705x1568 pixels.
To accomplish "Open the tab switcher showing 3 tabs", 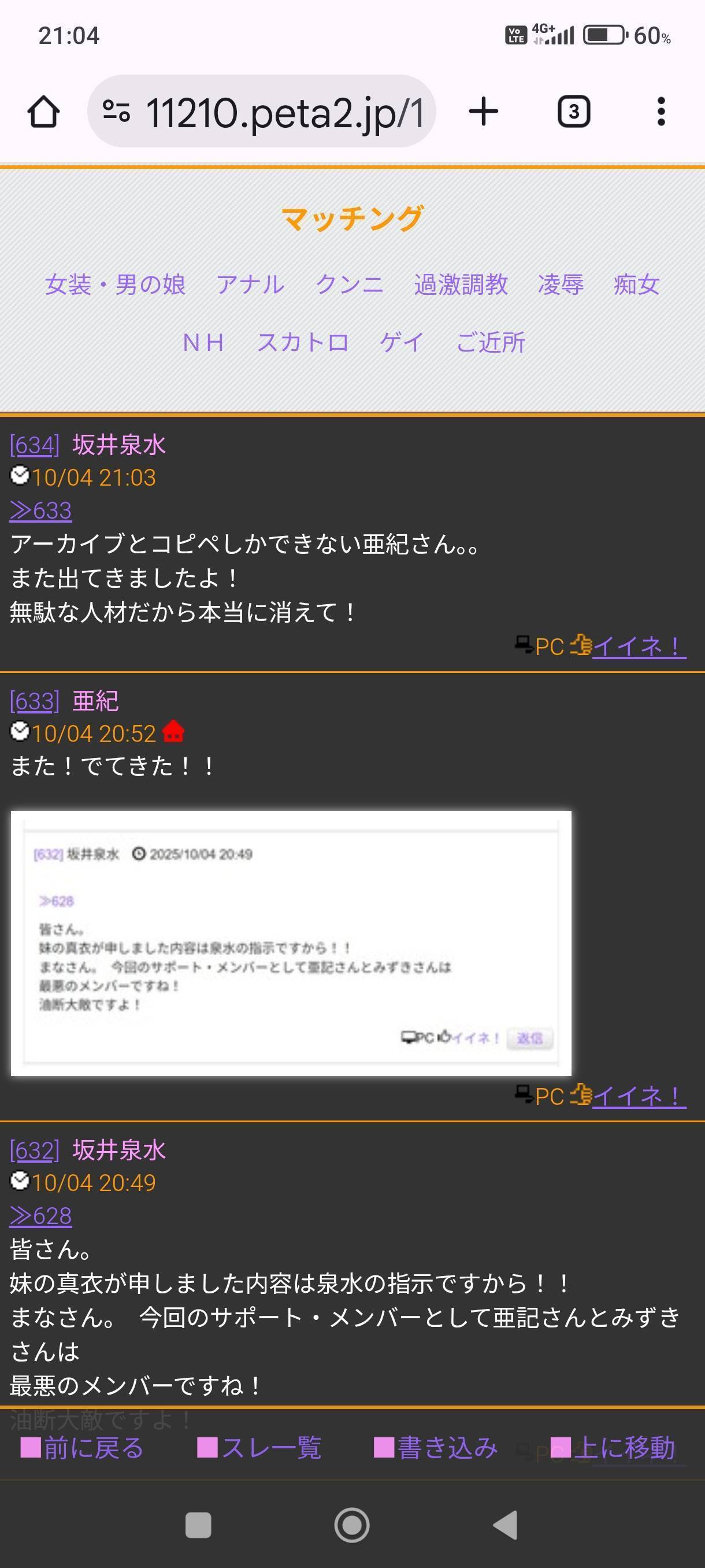I will (573, 112).
